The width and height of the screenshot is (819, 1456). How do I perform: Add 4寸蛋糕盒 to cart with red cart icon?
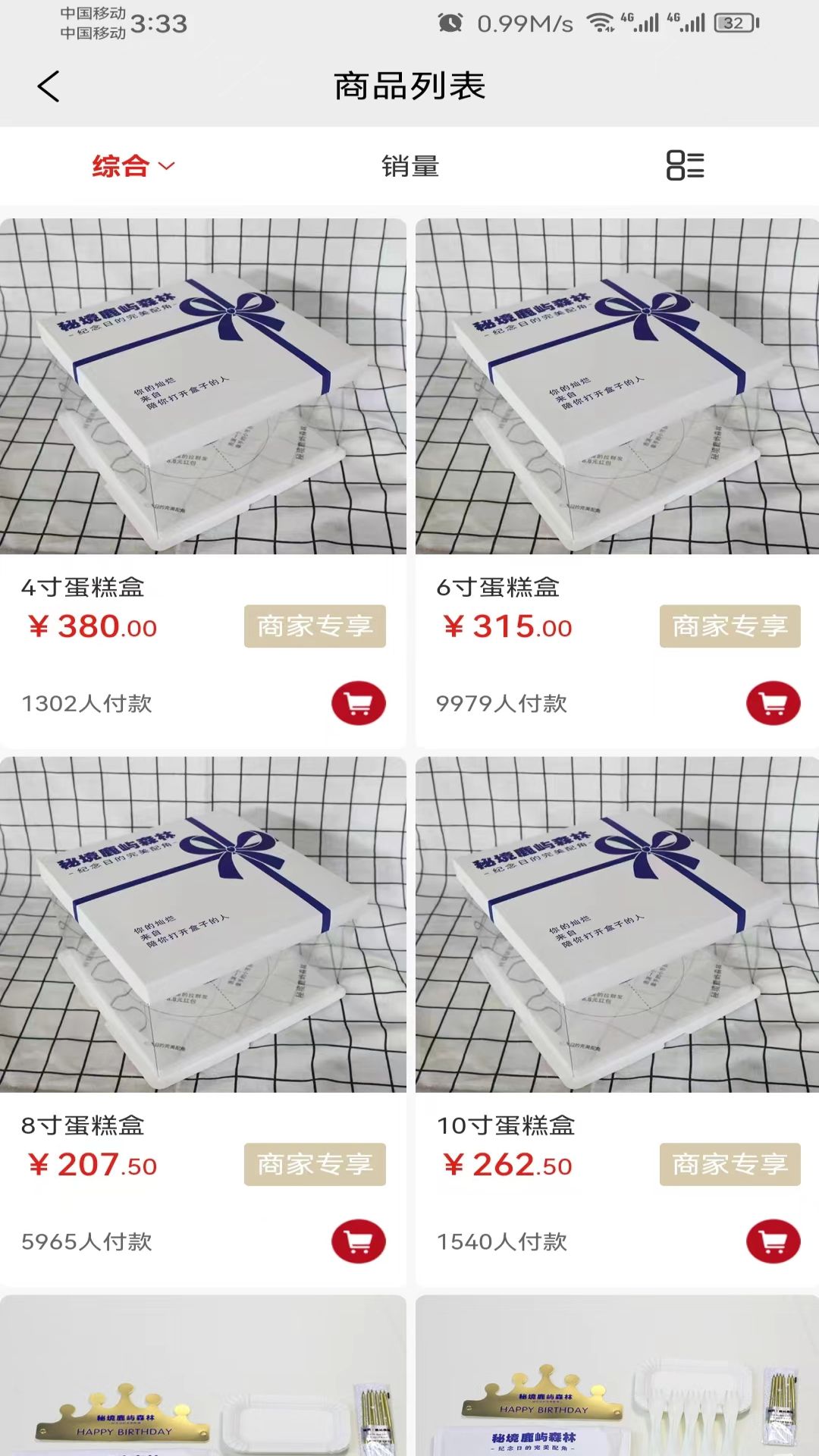coord(358,704)
